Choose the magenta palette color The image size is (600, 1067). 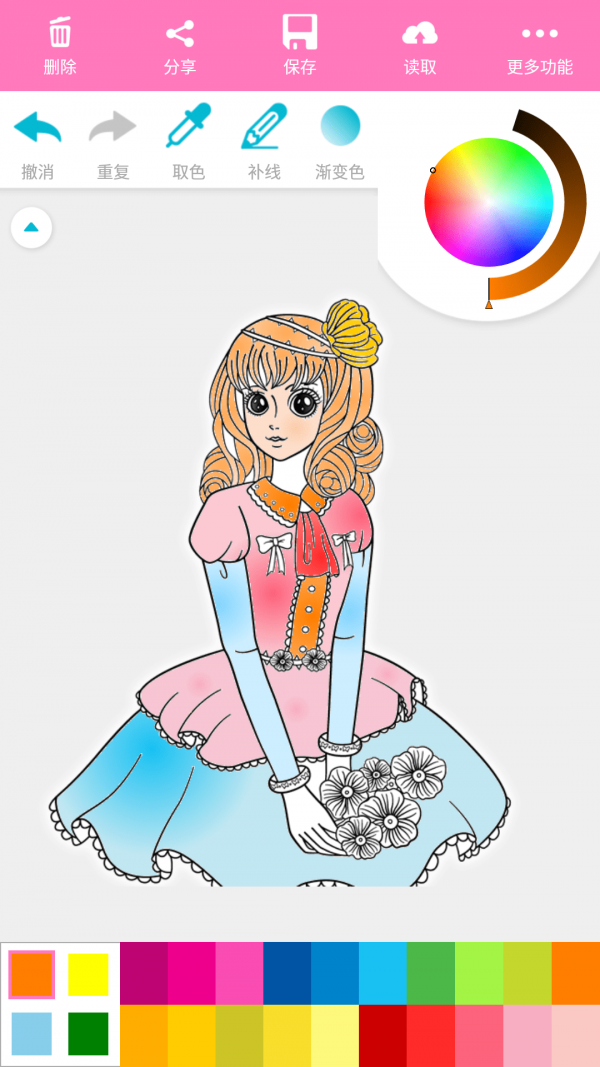point(192,973)
